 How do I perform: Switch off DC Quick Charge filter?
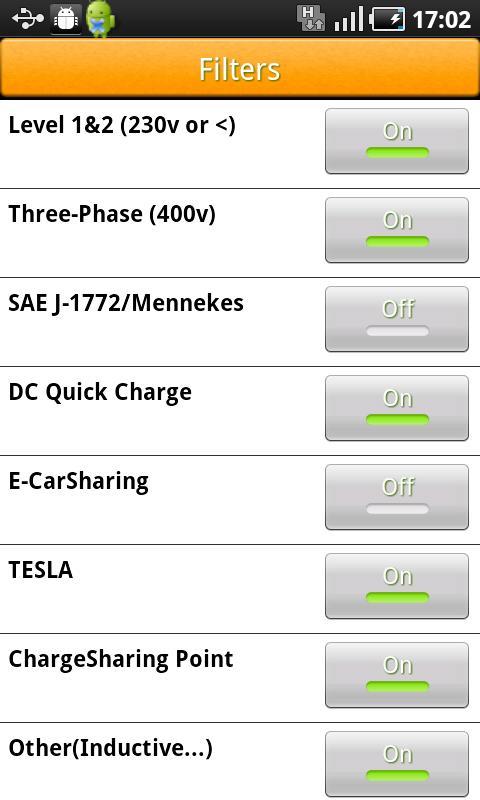point(397,408)
